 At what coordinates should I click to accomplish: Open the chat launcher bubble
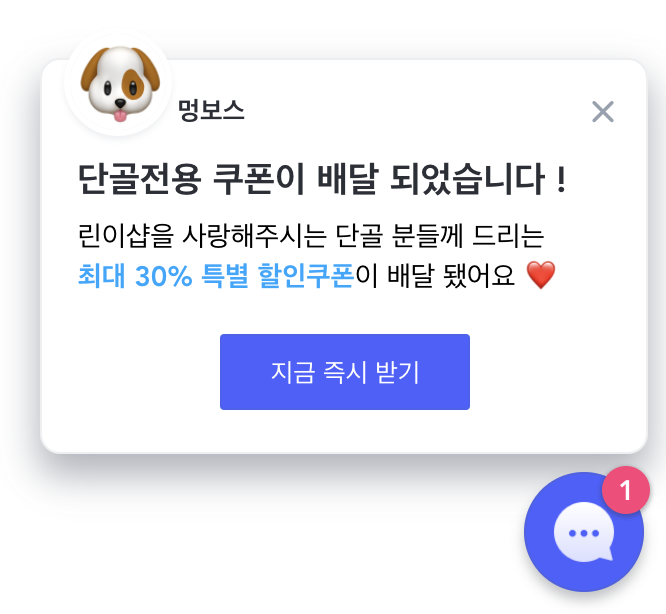583,533
